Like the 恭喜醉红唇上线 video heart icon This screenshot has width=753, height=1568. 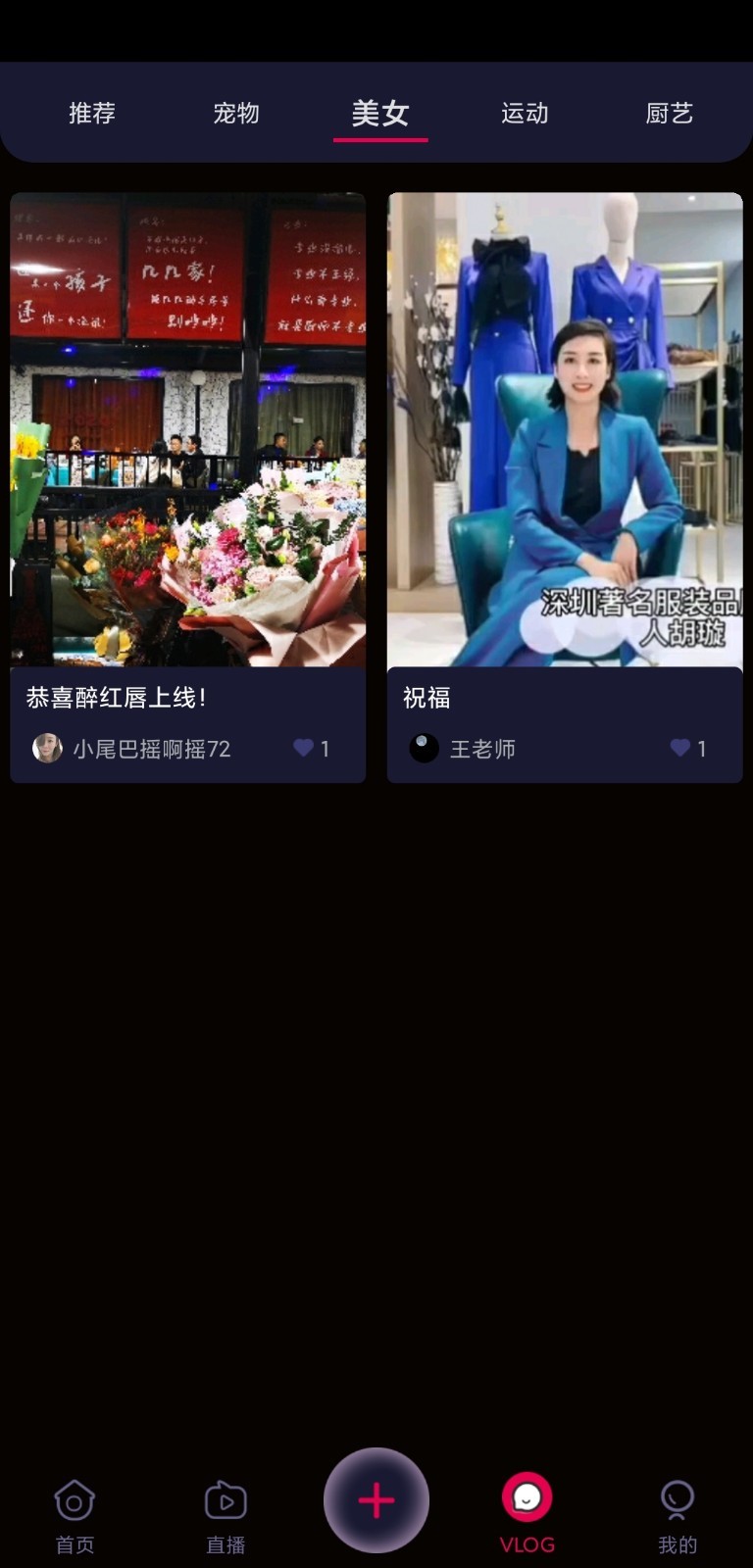[x=302, y=749]
